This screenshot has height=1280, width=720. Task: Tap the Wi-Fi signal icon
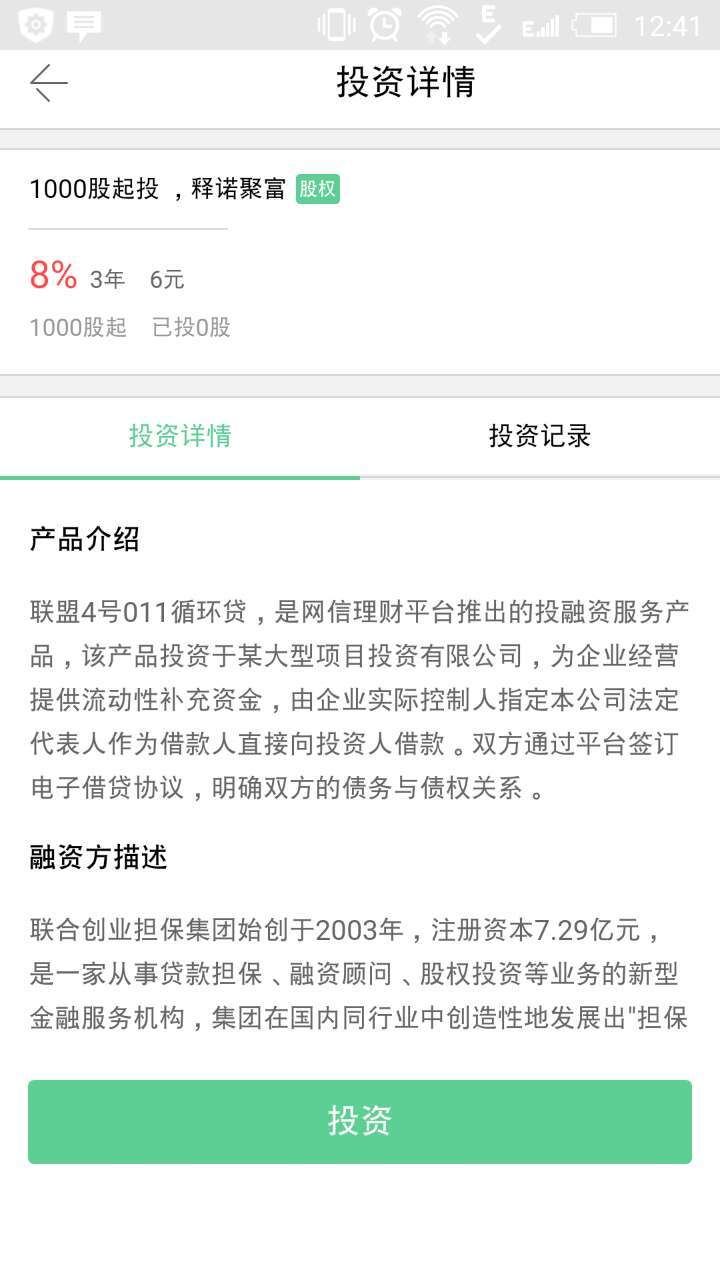pyautogui.click(x=437, y=18)
